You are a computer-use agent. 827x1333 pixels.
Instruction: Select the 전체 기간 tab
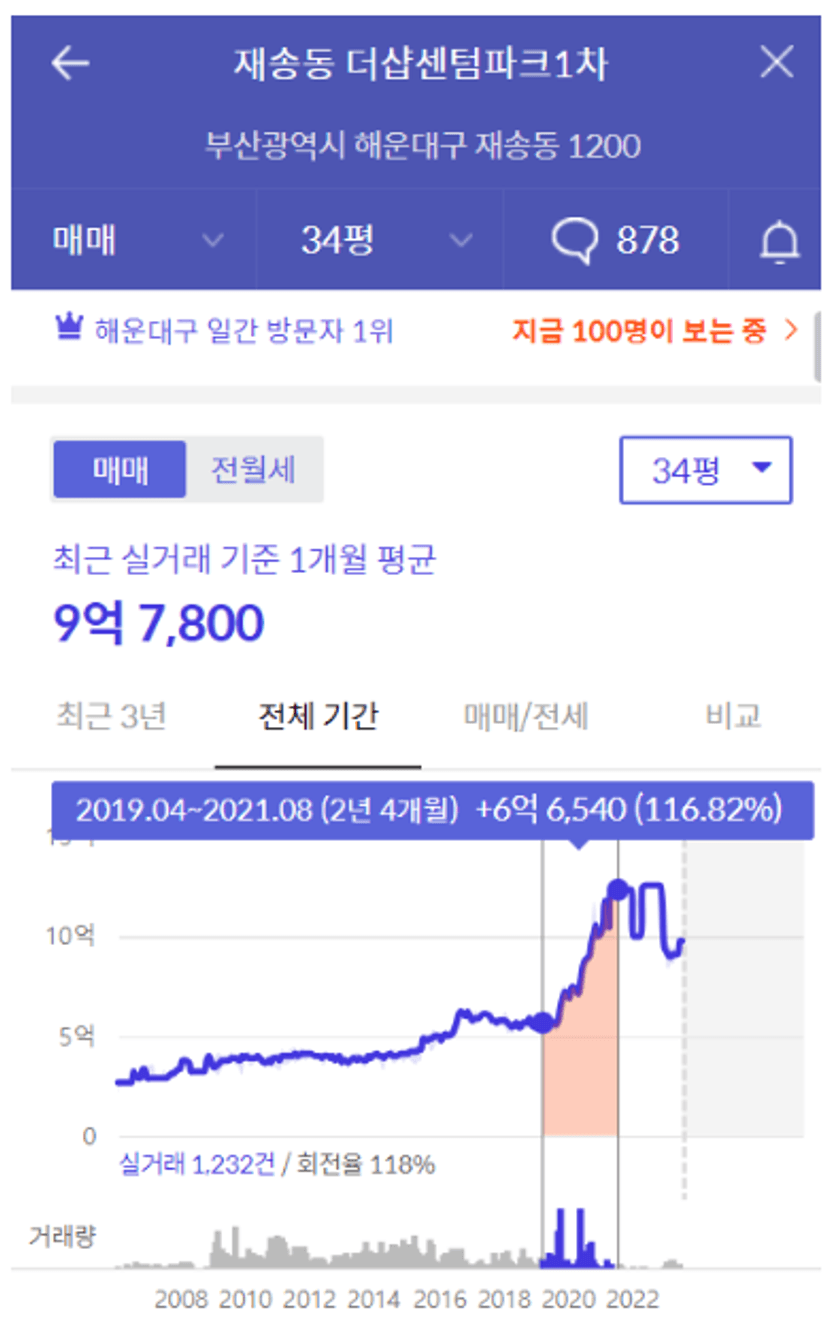click(318, 716)
